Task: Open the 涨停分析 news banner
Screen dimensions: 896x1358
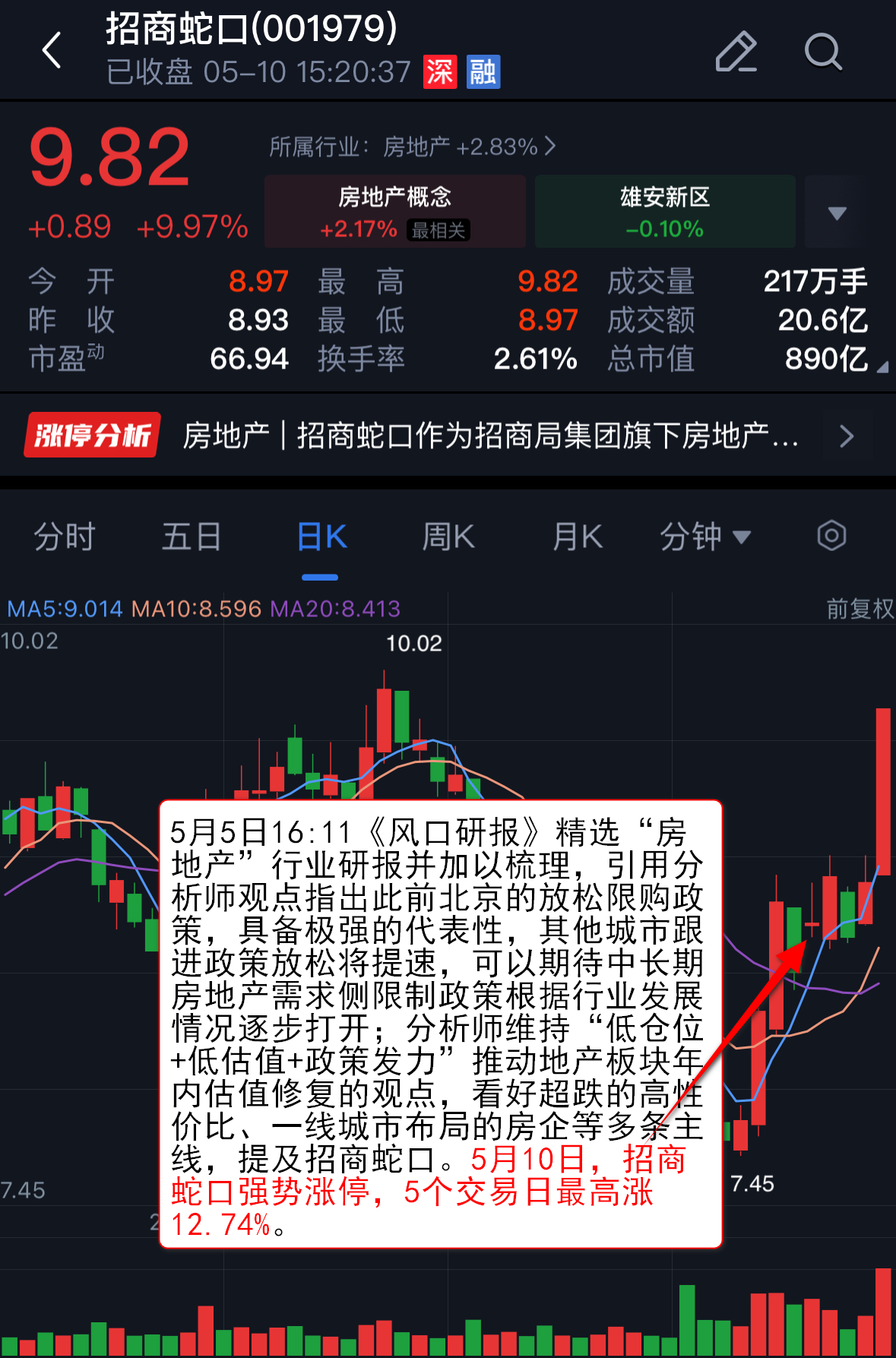Action: pyautogui.click(x=448, y=435)
